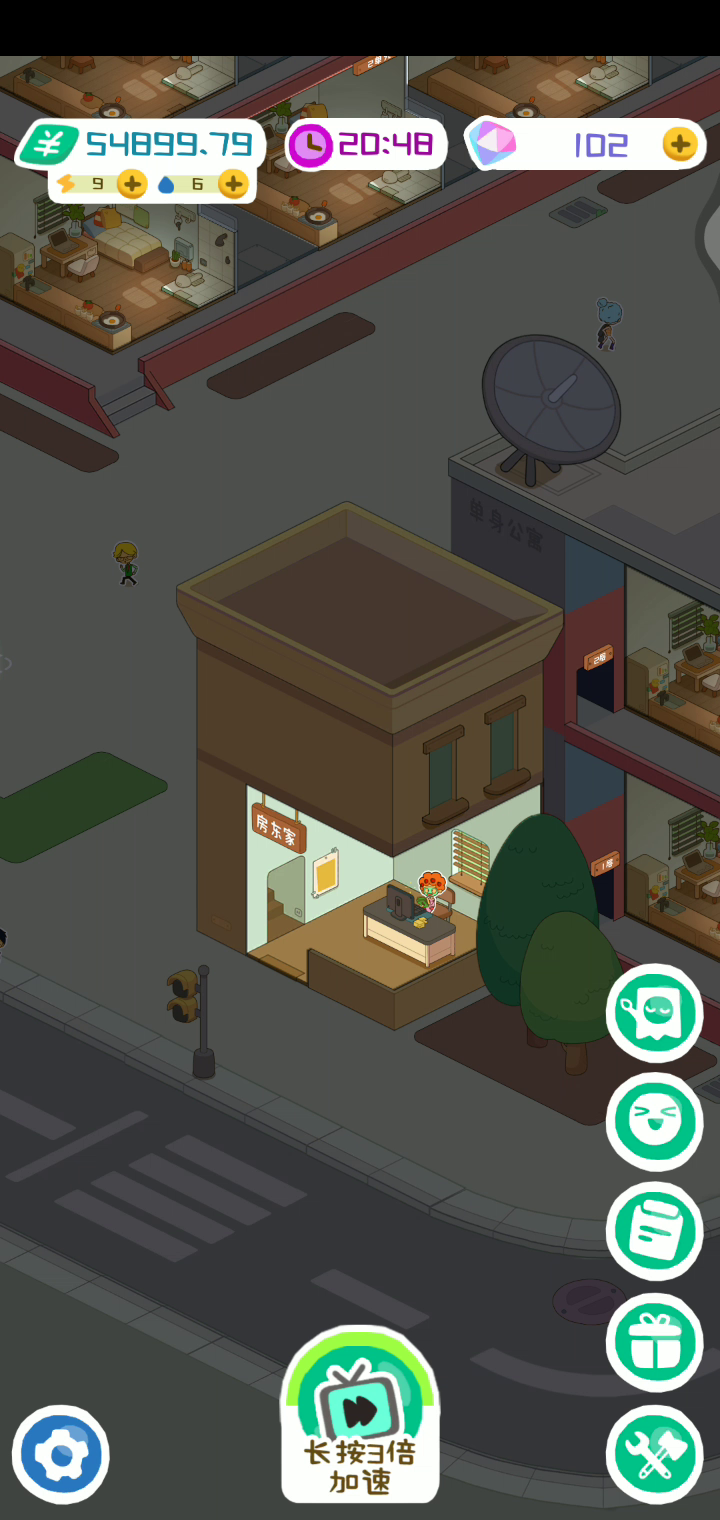Open the gift box rewards
The width and height of the screenshot is (720, 1520).
click(x=655, y=1342)
